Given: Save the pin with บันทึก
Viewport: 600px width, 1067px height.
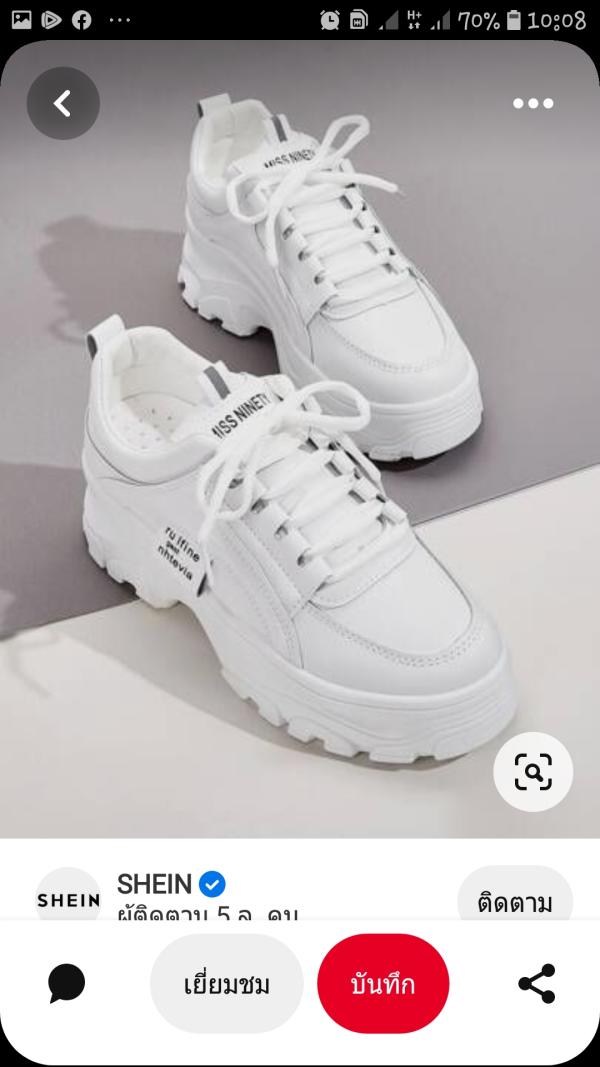Looking at the screenshot, I should [383, 984].
